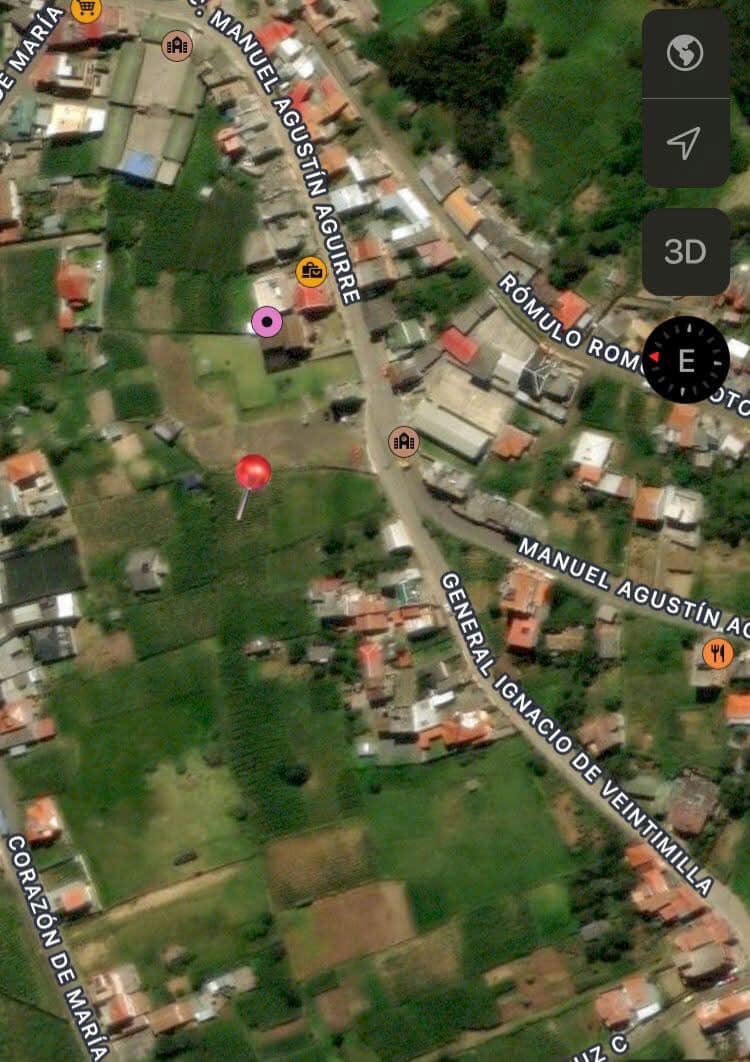Tap the compass to reset orientation
Screen dimensions: 750x1062
pyautogui.click(x=685, y=360)
